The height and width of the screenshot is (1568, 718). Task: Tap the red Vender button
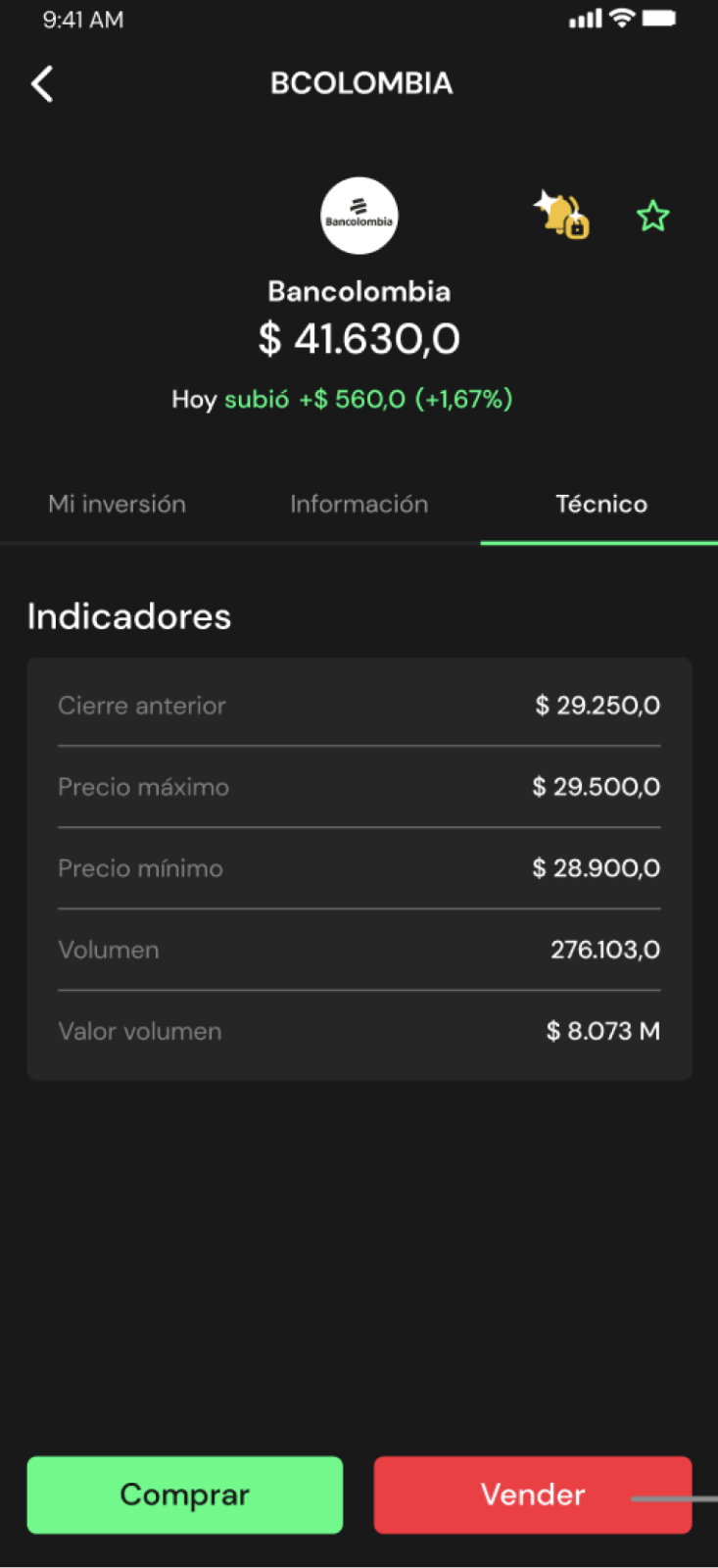click(x=533, y=1494)
